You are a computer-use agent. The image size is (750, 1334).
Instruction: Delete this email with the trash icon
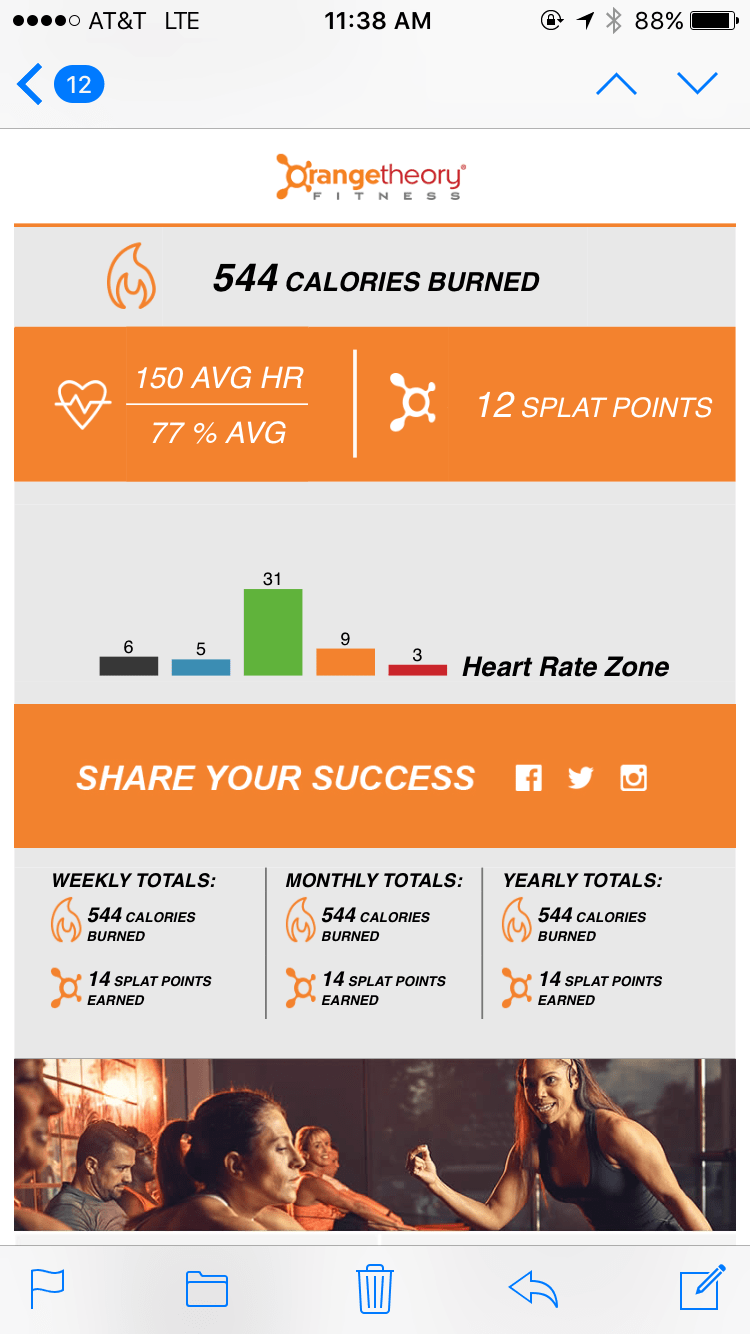click(375, 1288)
